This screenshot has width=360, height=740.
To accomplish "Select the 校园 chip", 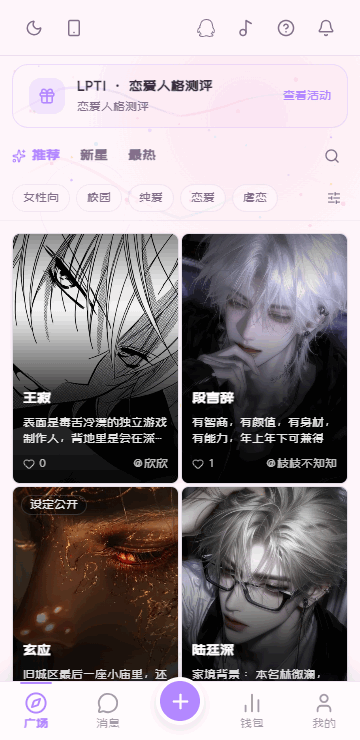I will 99,198.
